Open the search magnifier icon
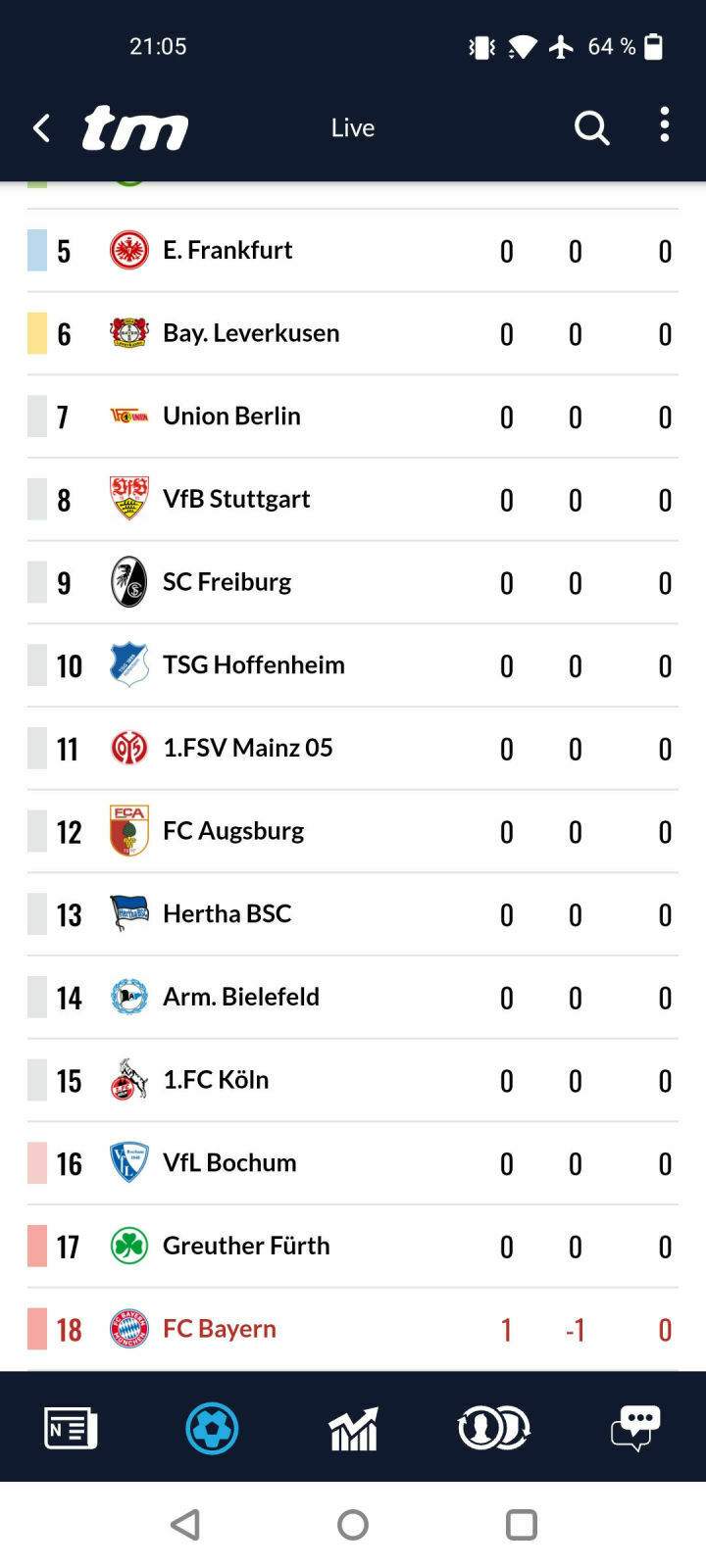706x1568 pixels. click(x=591, y=127)
